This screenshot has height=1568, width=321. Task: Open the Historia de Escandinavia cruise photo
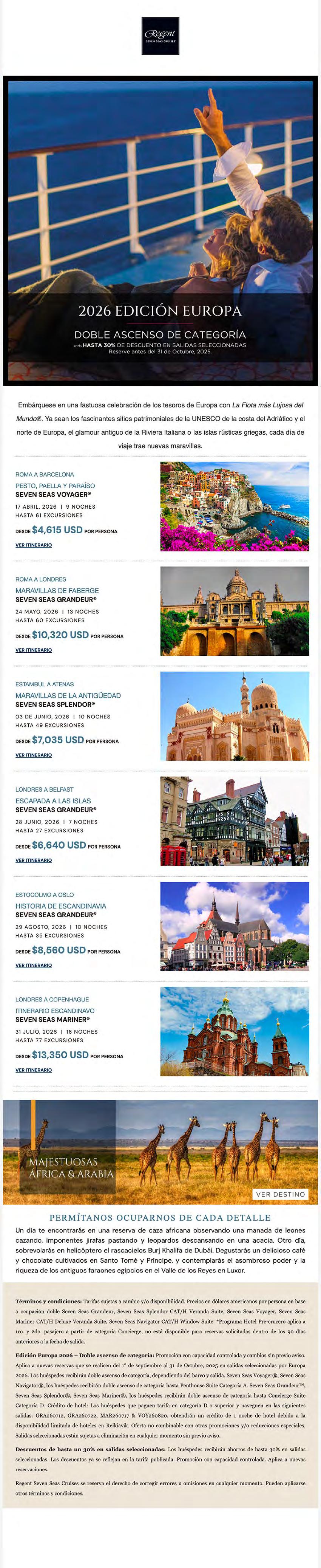235,926
